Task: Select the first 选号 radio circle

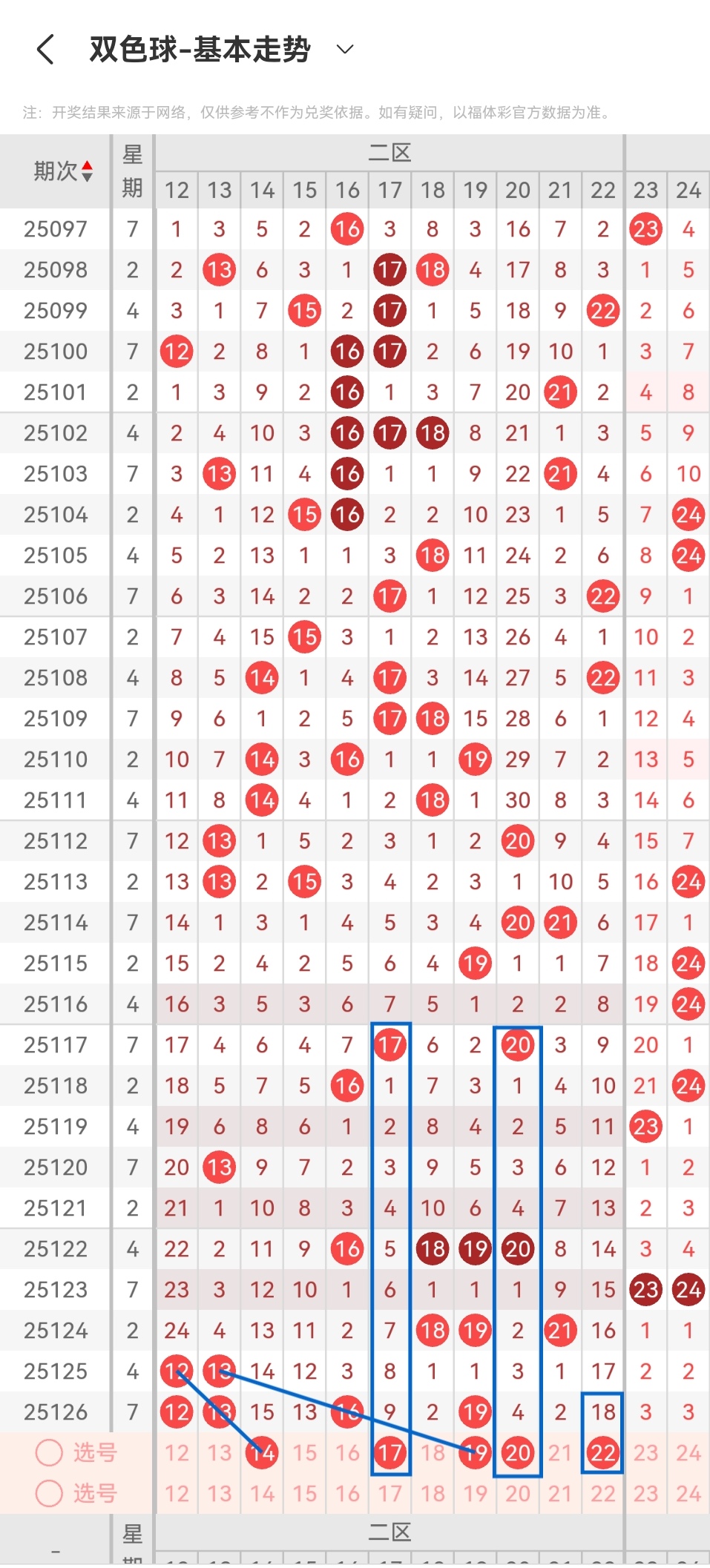Action: [50, 1454]
